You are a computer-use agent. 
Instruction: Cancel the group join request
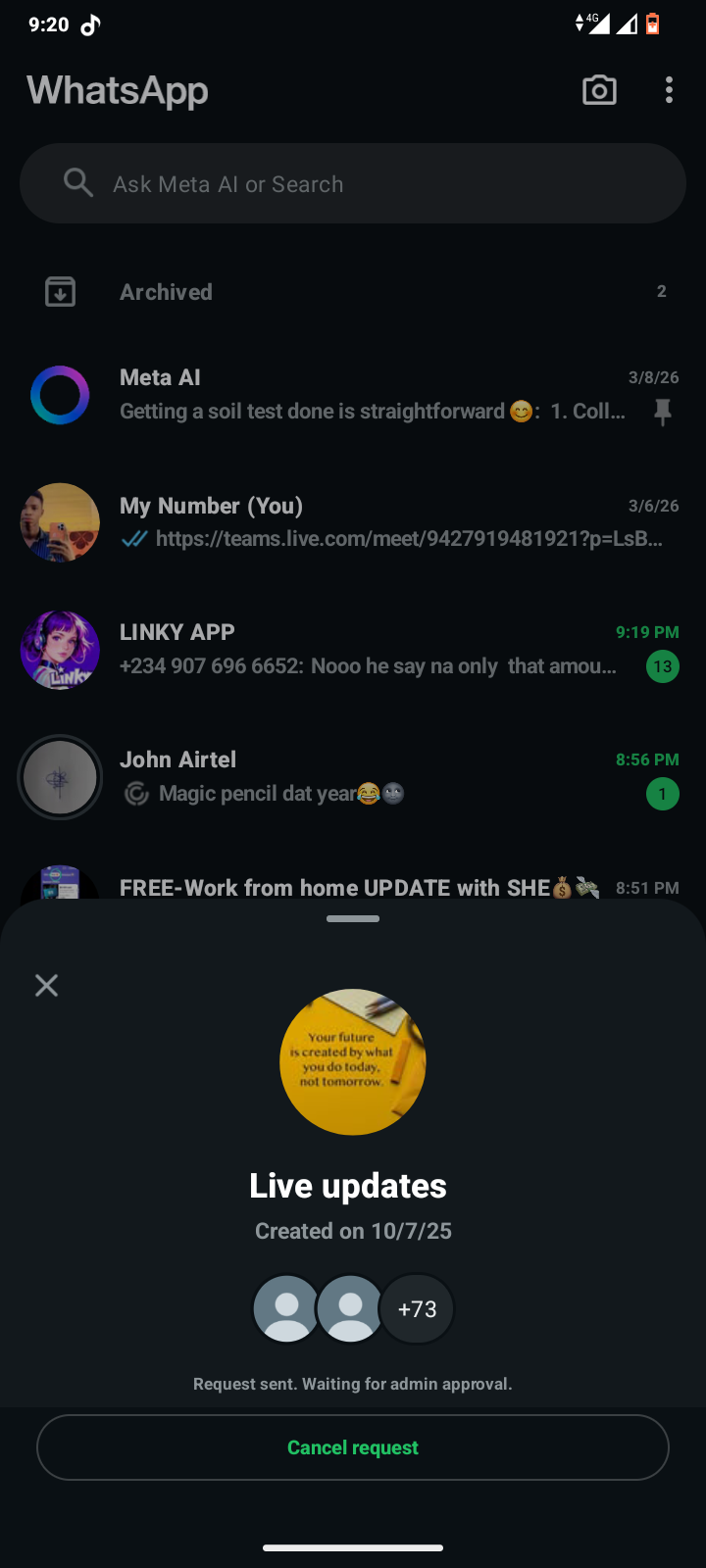(353, 1447)
